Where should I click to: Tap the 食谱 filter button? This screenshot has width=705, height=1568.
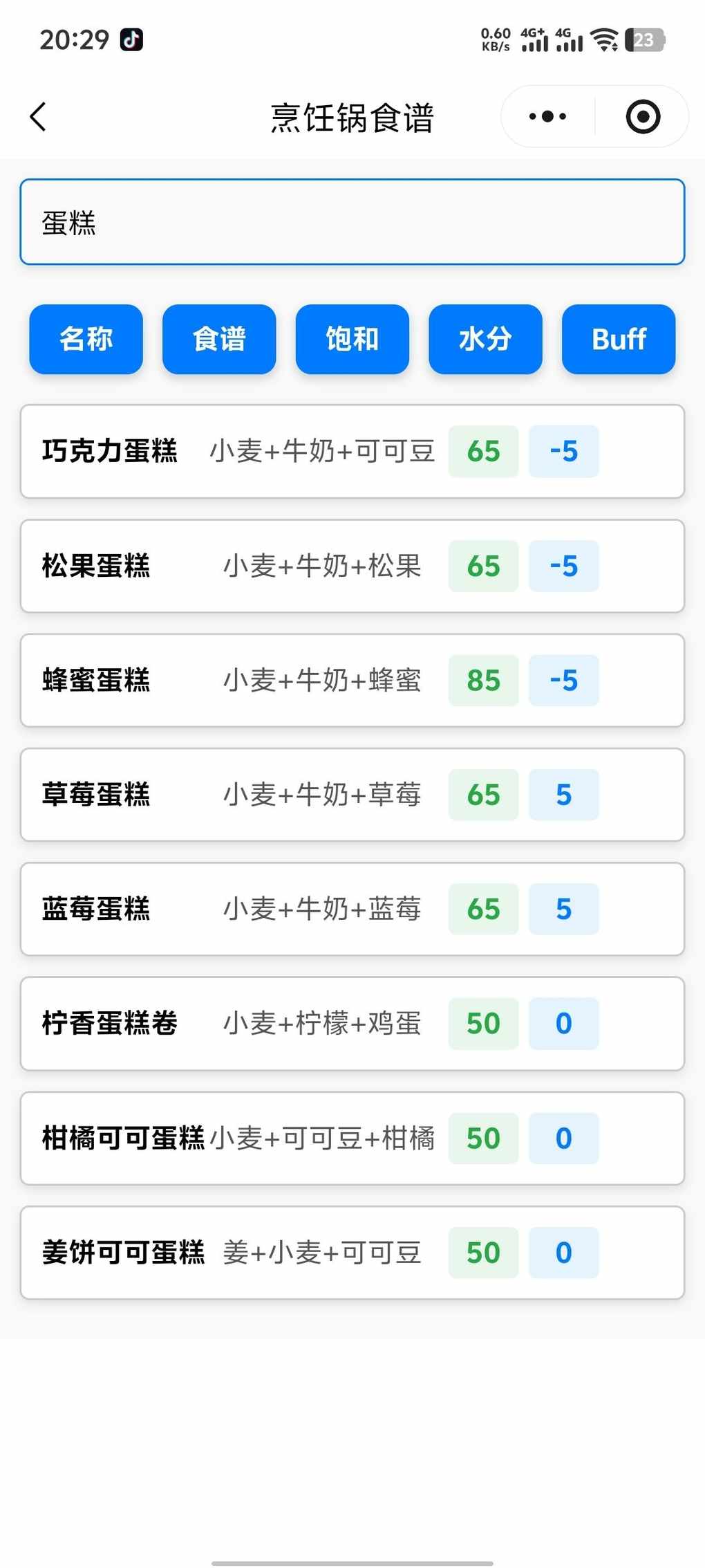click(x=219, y=339)
